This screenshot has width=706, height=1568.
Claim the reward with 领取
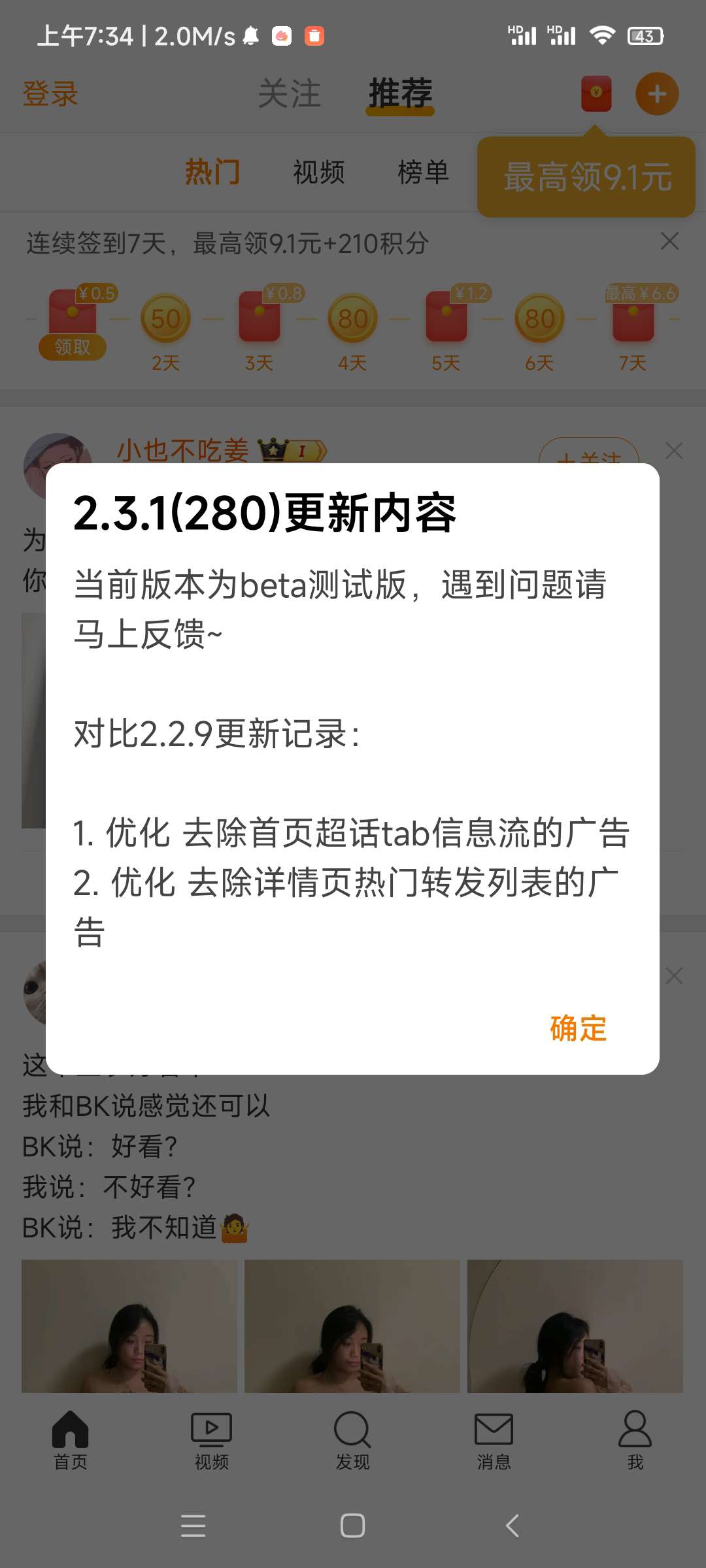tap(72, 347)
